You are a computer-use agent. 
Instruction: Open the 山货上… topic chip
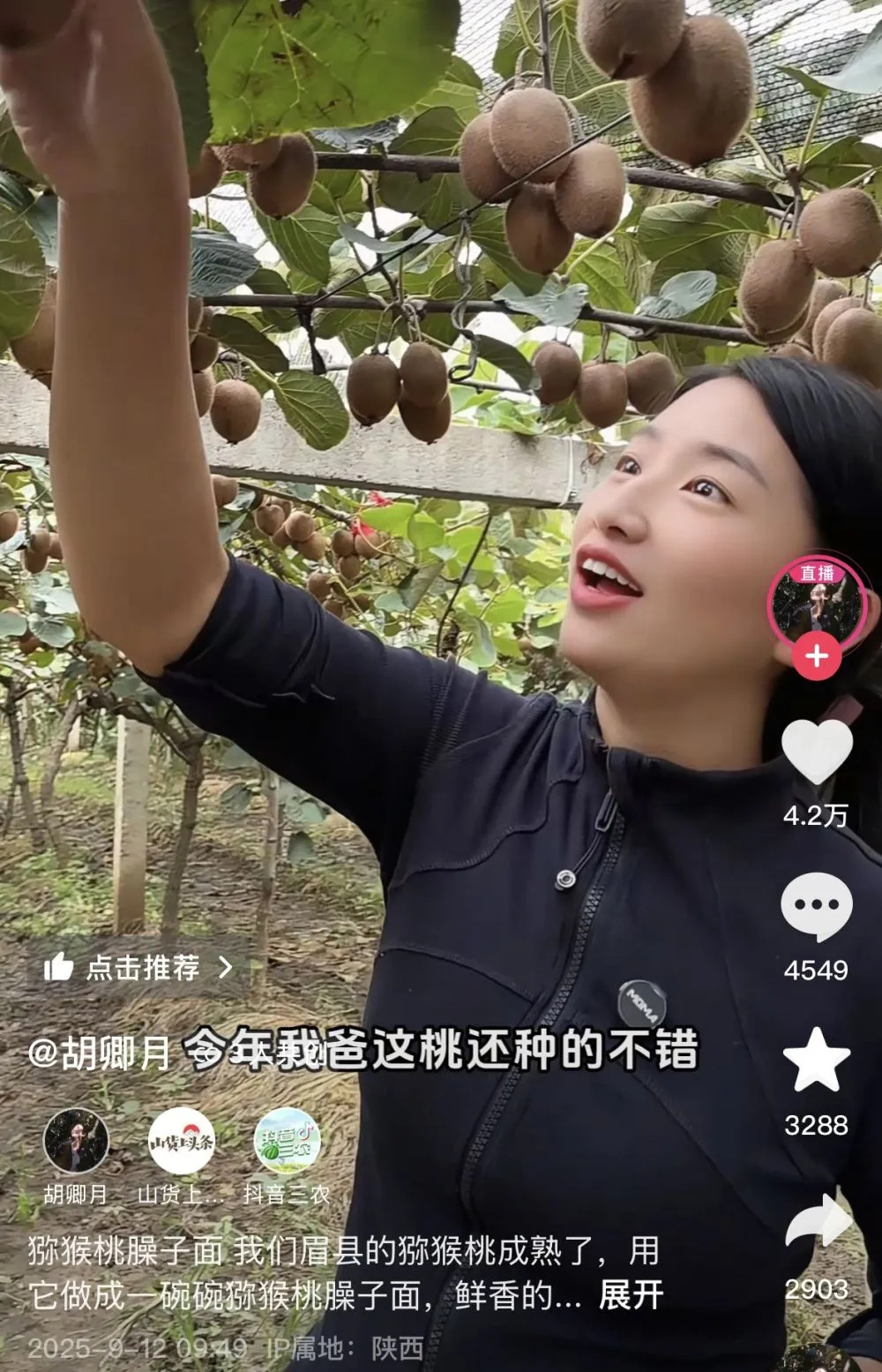pos(182,1141)
